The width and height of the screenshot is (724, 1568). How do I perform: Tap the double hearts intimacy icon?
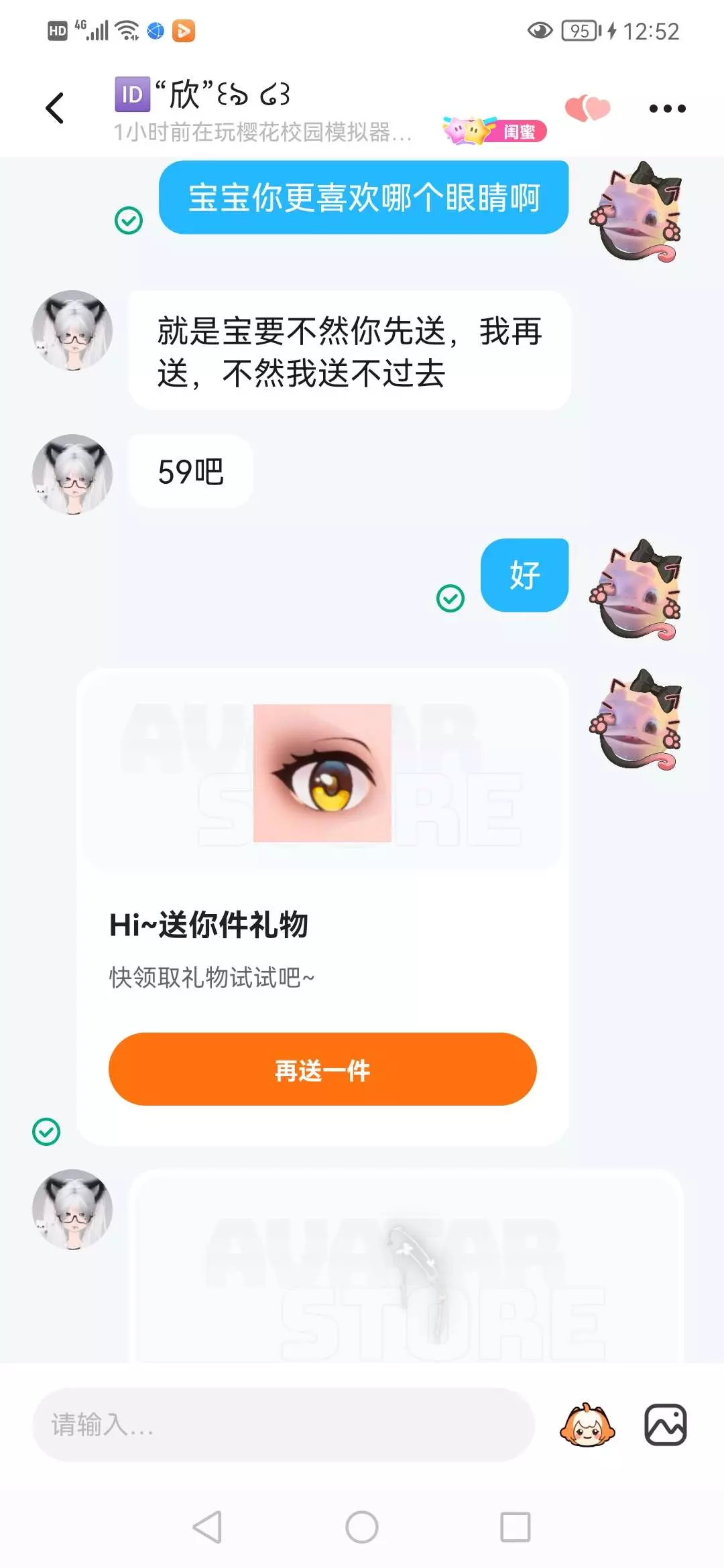coord(588,108)
